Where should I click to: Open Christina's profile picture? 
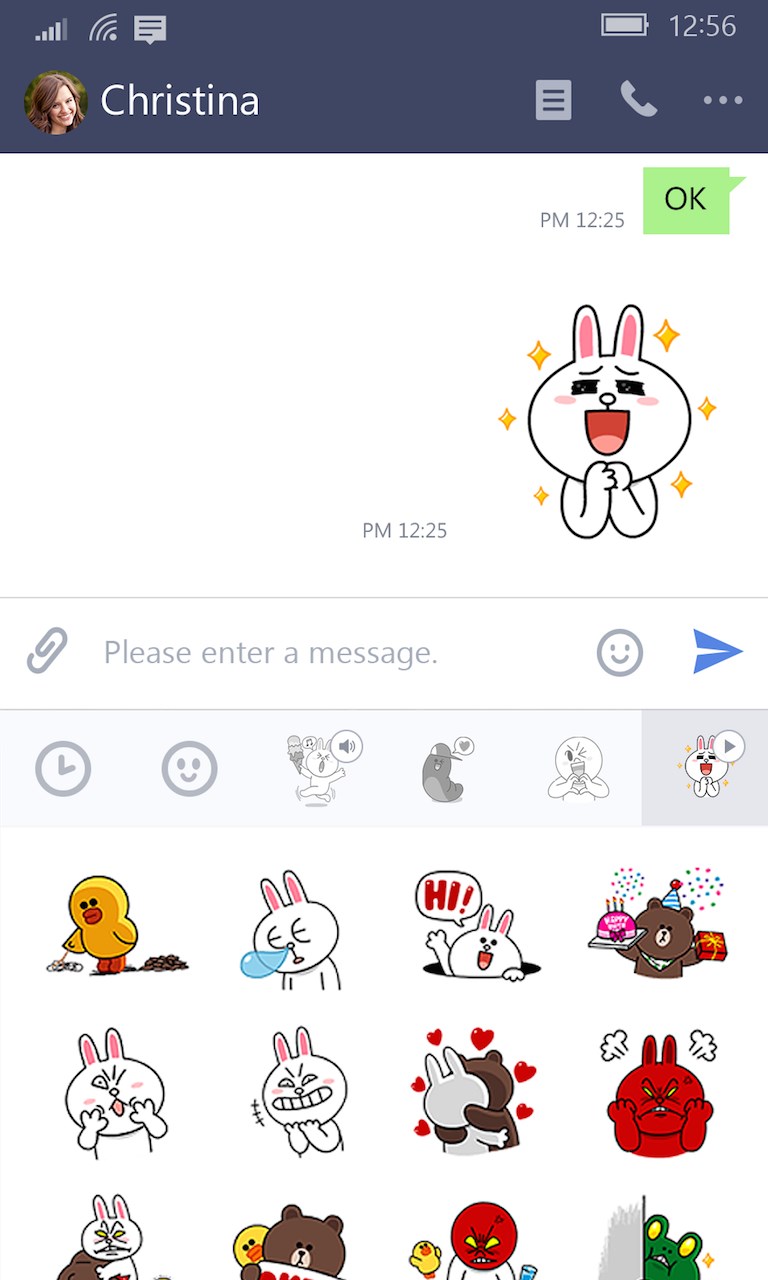[x=55, y=101]
